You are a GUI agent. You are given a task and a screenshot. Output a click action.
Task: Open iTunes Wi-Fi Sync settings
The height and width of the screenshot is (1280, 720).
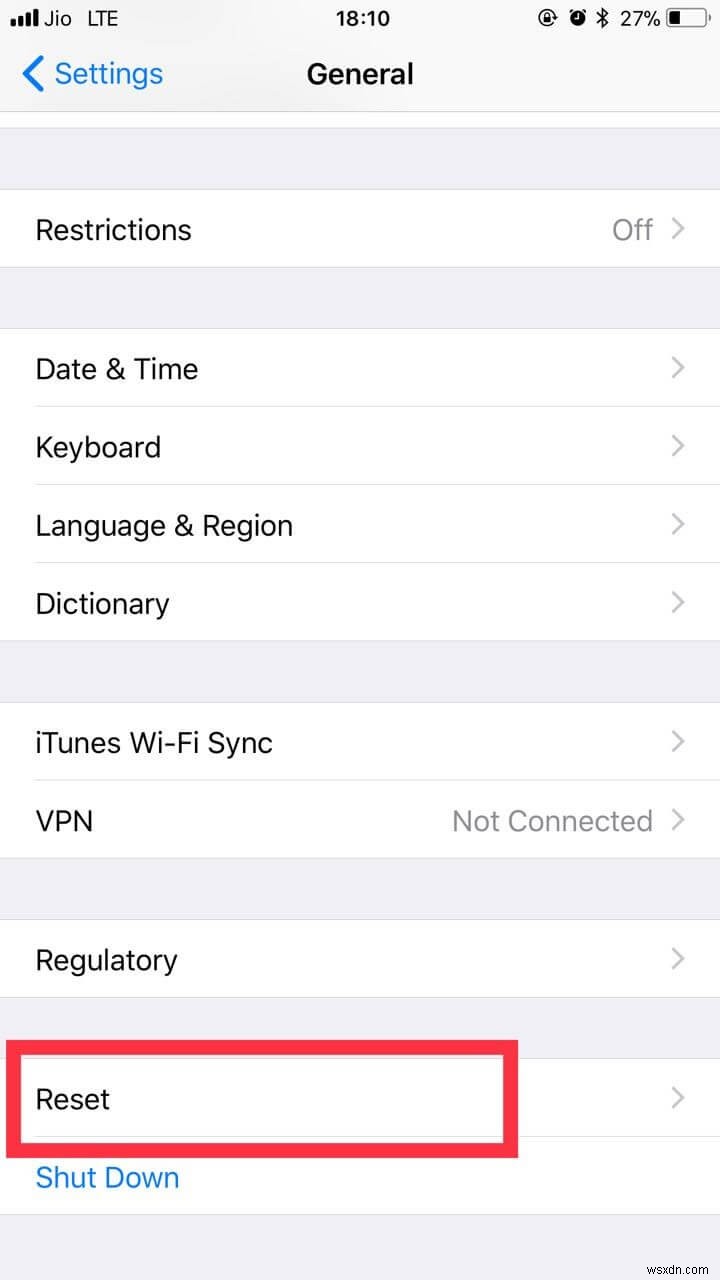tap(360, 742)
